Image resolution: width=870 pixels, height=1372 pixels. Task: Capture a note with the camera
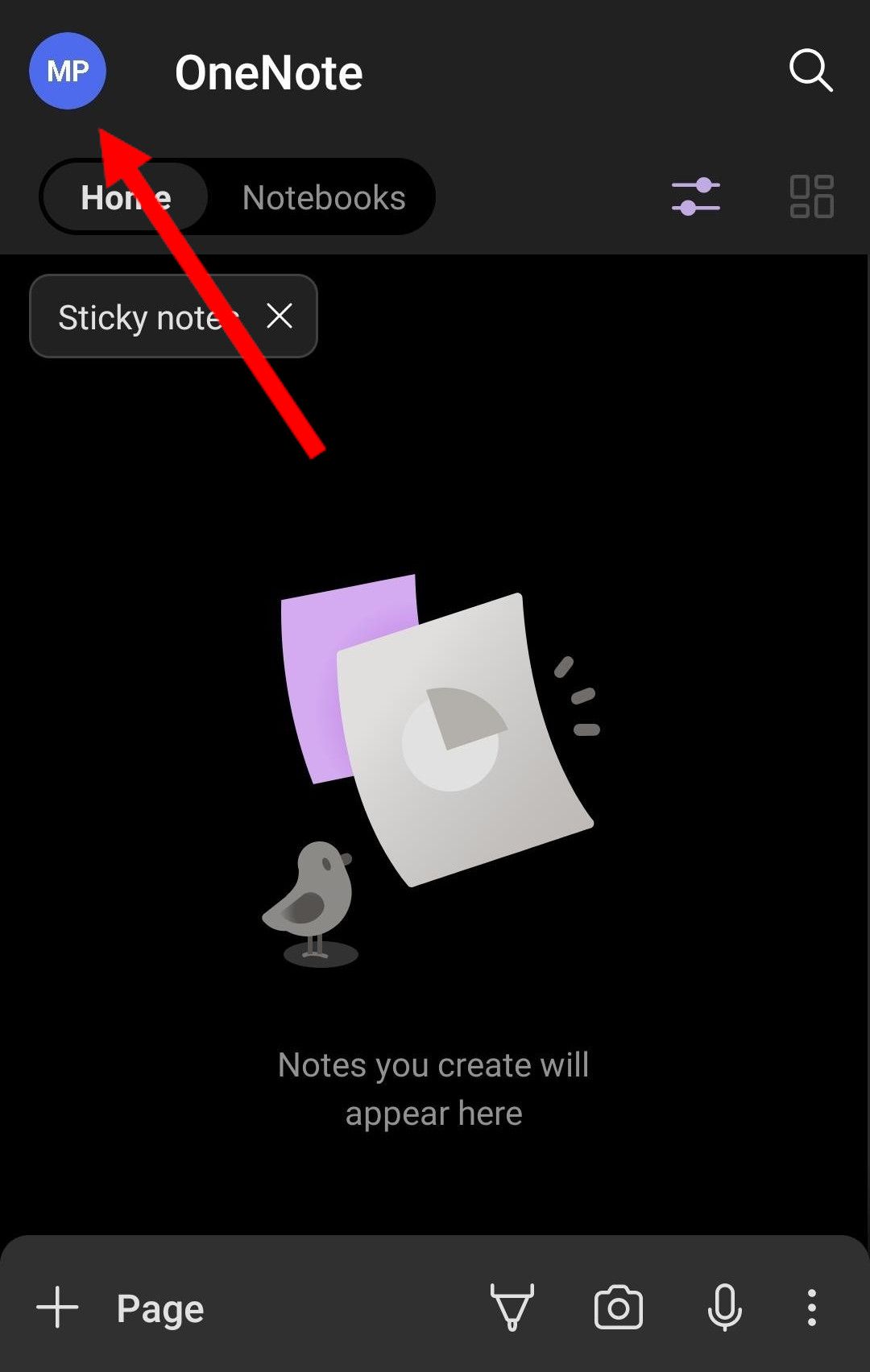click(619, 1308)
